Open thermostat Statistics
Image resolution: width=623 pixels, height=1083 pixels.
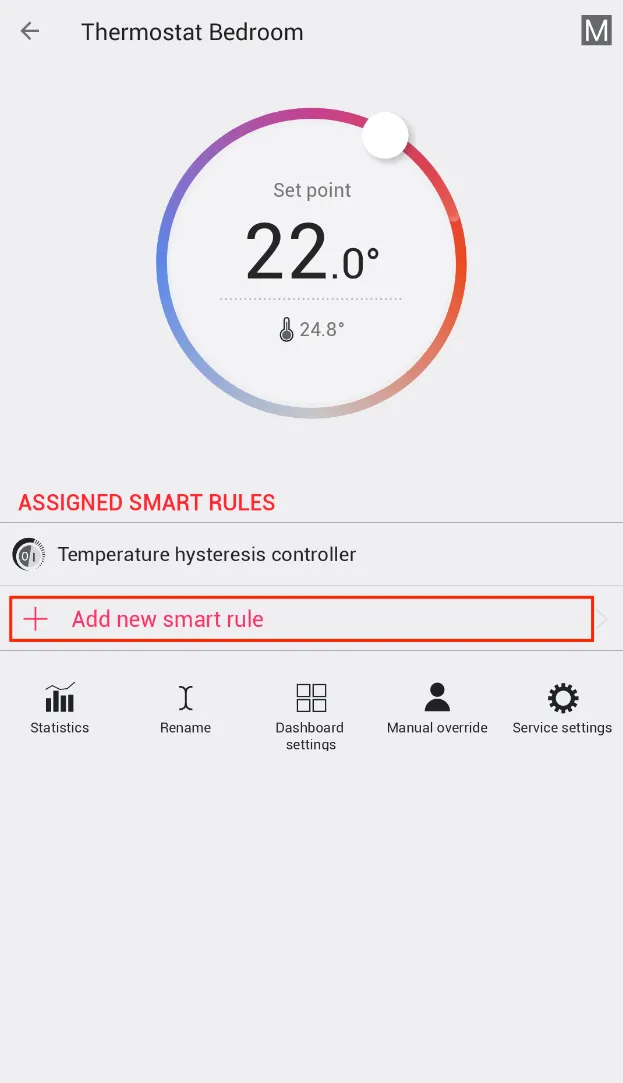60,708
